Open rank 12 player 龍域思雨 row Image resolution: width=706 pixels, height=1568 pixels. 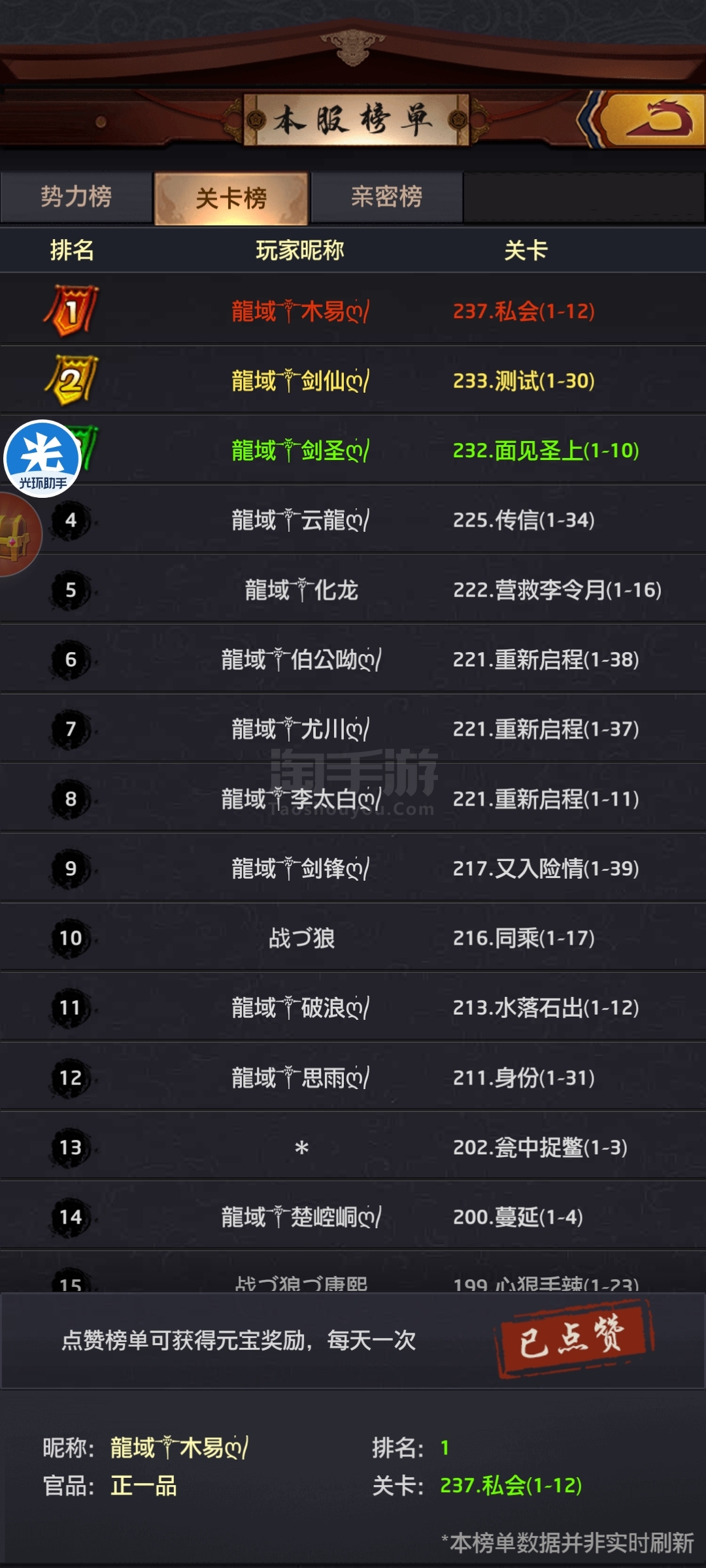coord(353,1077)
